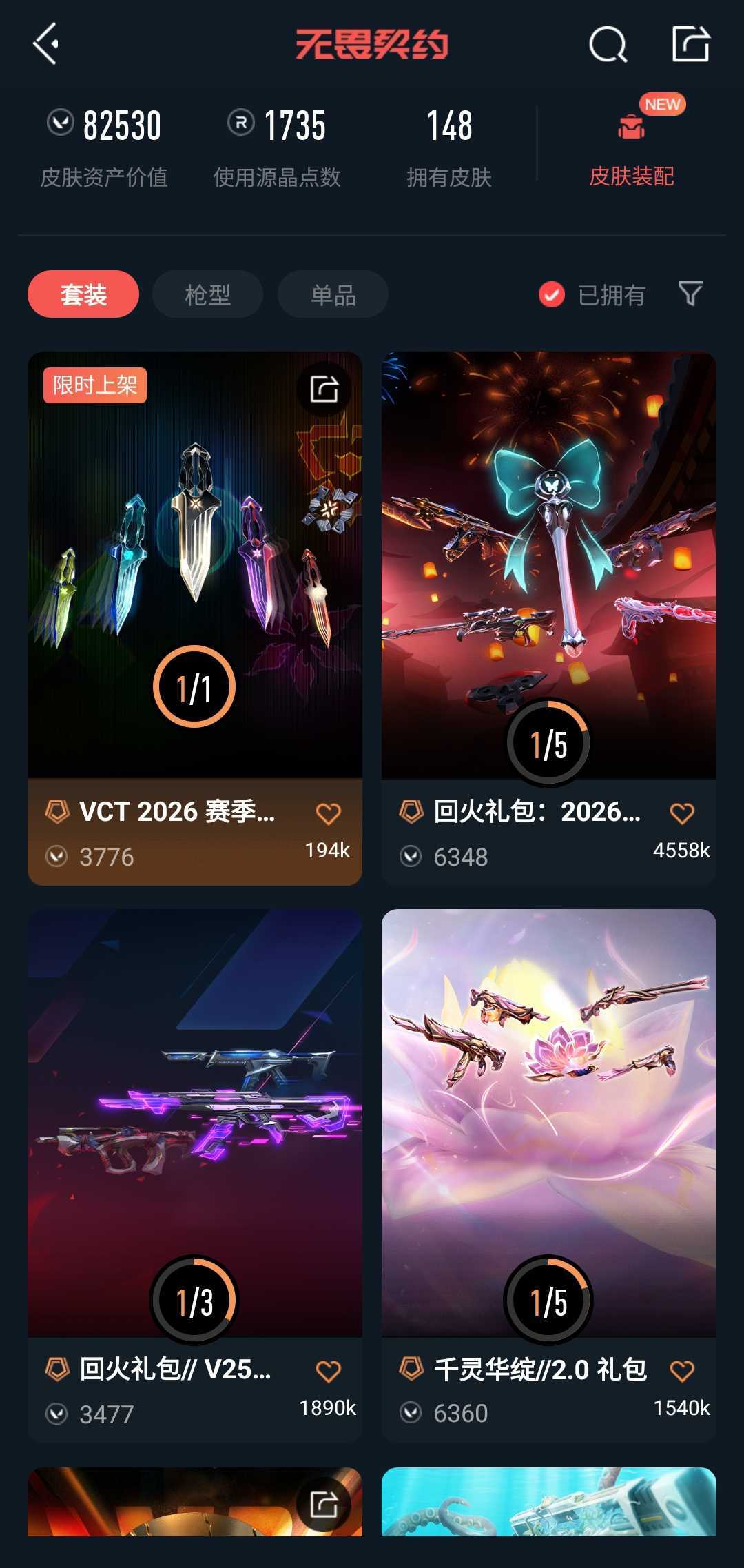Toggle the 已拥有 owned filter checkbox
The height and width of the screenshot is (1568, 744).
tap(552, 294)
